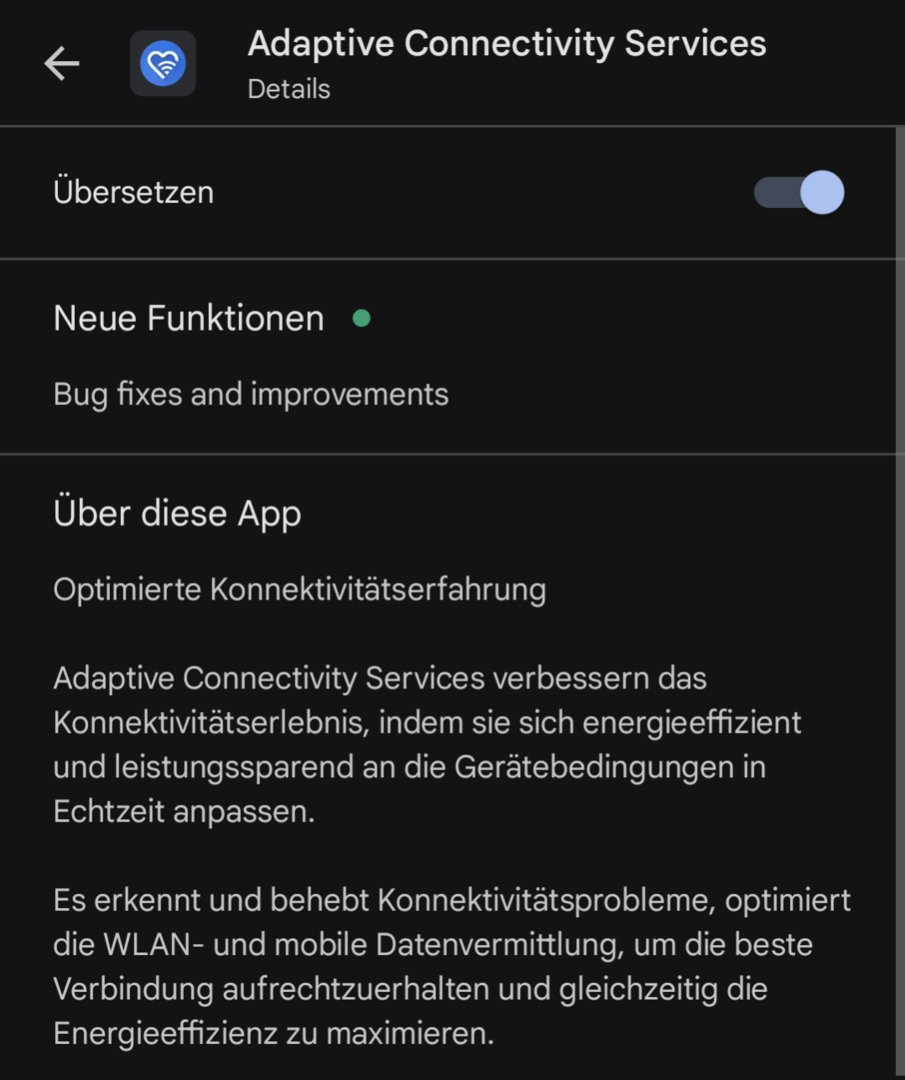The height and width of the screenshot is (1080, 905).
Task: Turn off the Übersetzen toggle
Action: (798, 192)
